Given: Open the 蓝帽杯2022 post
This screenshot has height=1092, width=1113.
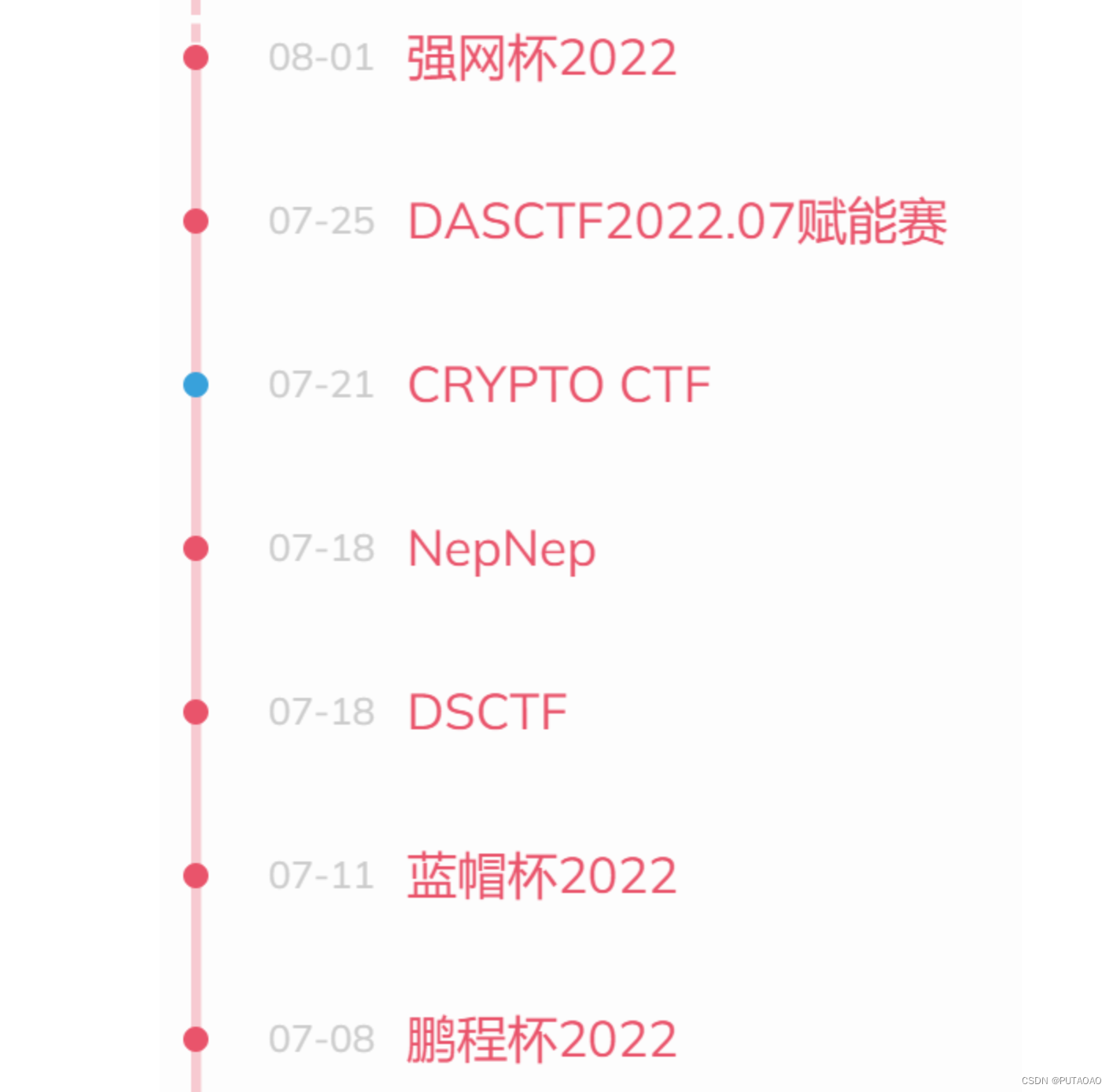Looking at the screenshot, I should point(541,876).
